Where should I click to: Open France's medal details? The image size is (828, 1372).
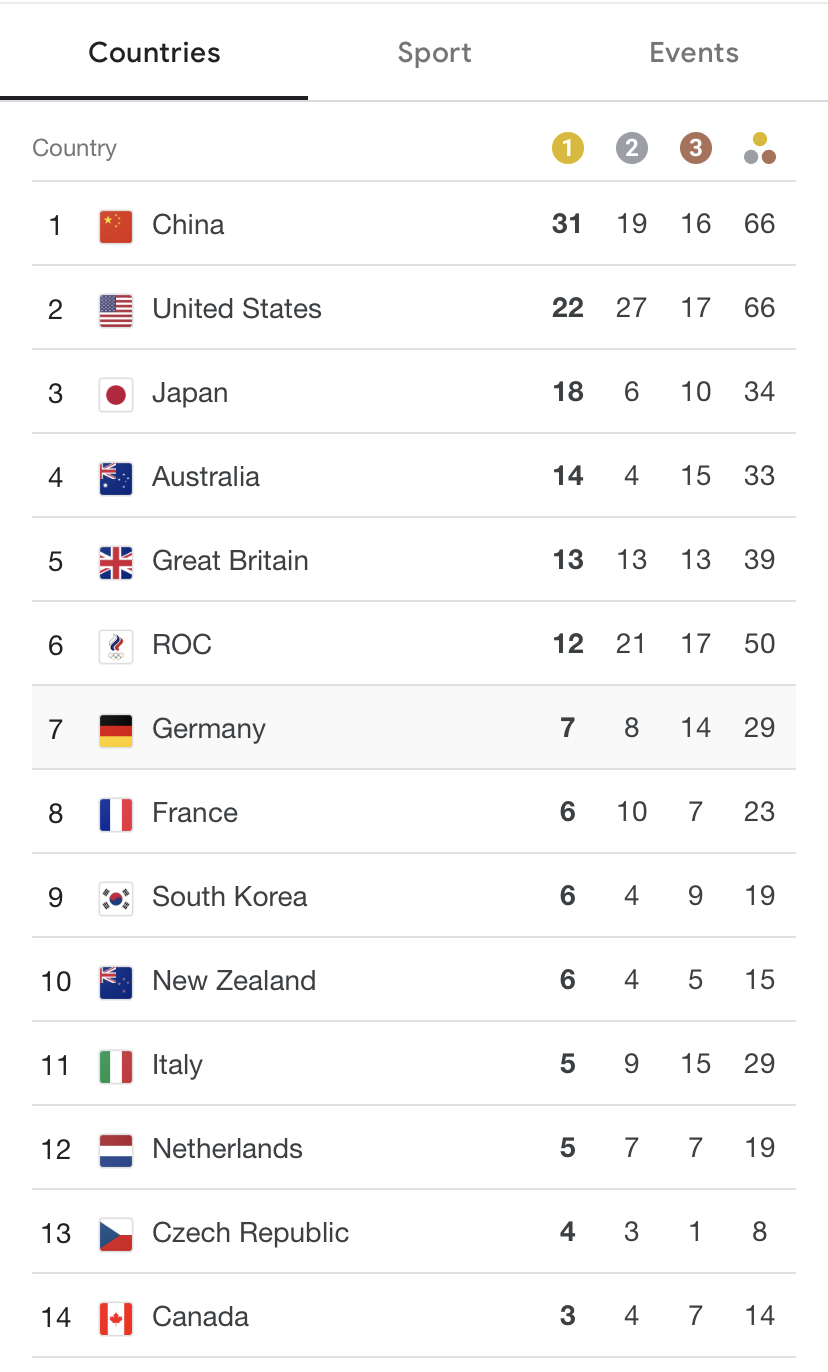pos(414,812)
